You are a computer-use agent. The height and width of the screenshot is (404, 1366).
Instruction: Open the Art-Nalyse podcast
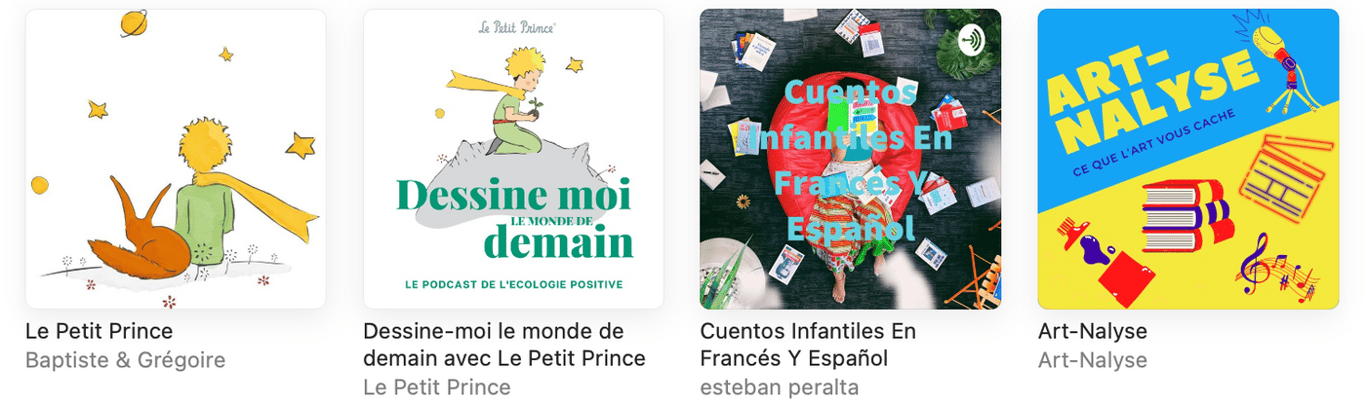[x=1187, y=160]
